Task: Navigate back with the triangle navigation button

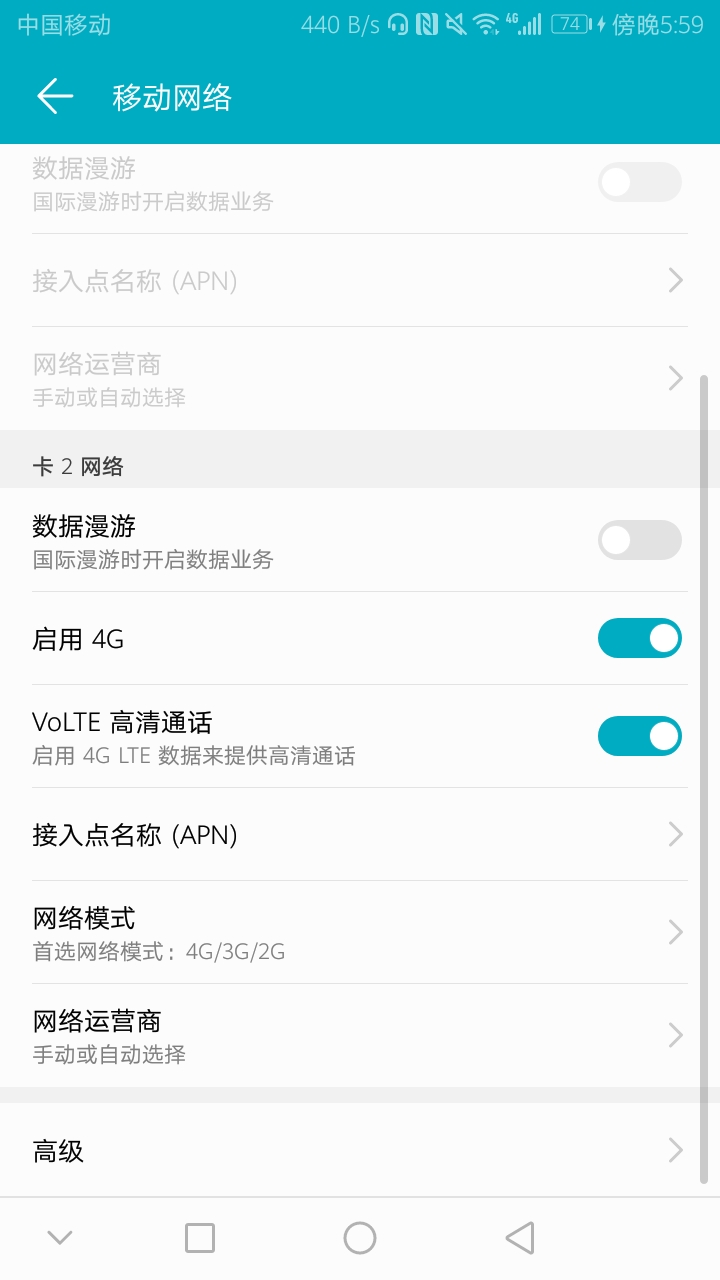Action: (520, 1237)
